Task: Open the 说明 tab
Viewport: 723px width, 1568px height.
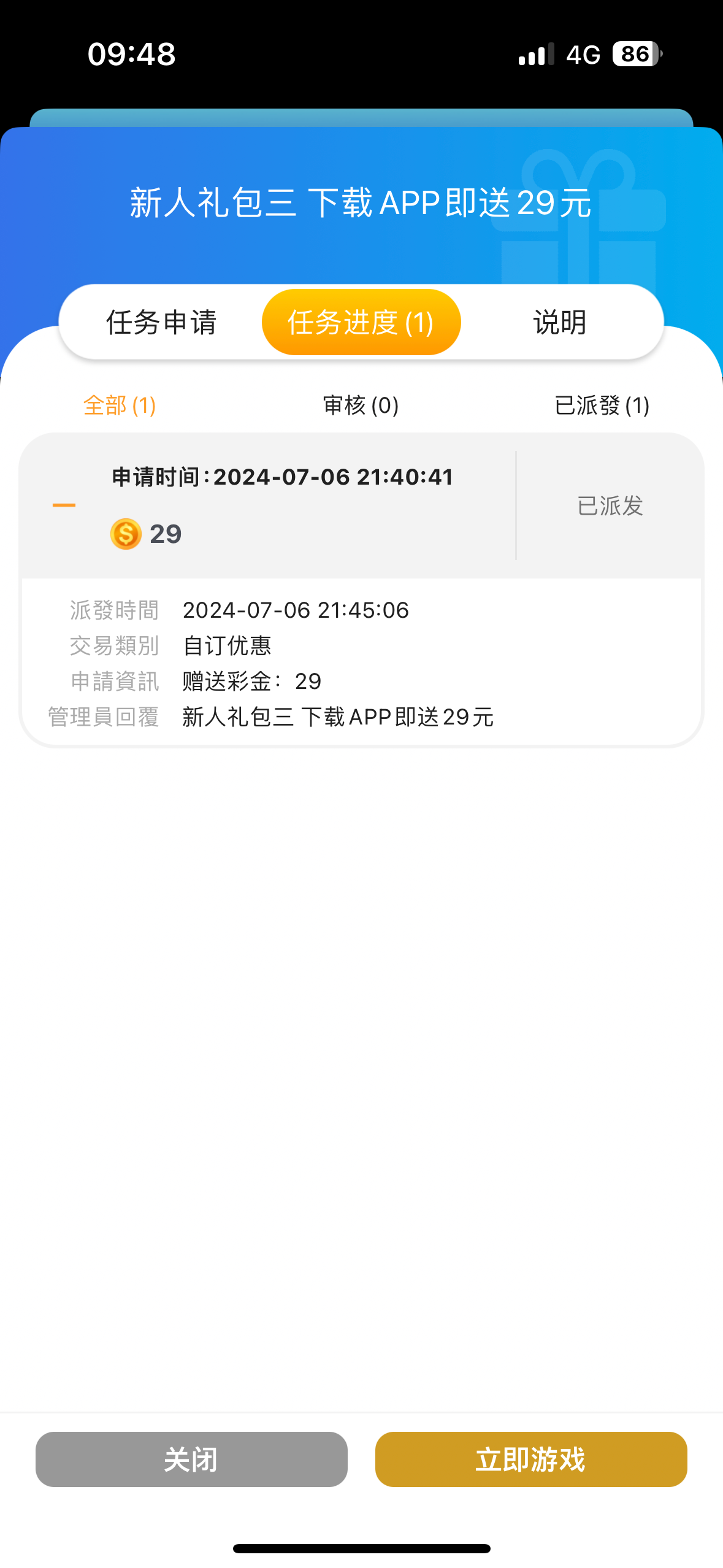Action: coord(560,323)
